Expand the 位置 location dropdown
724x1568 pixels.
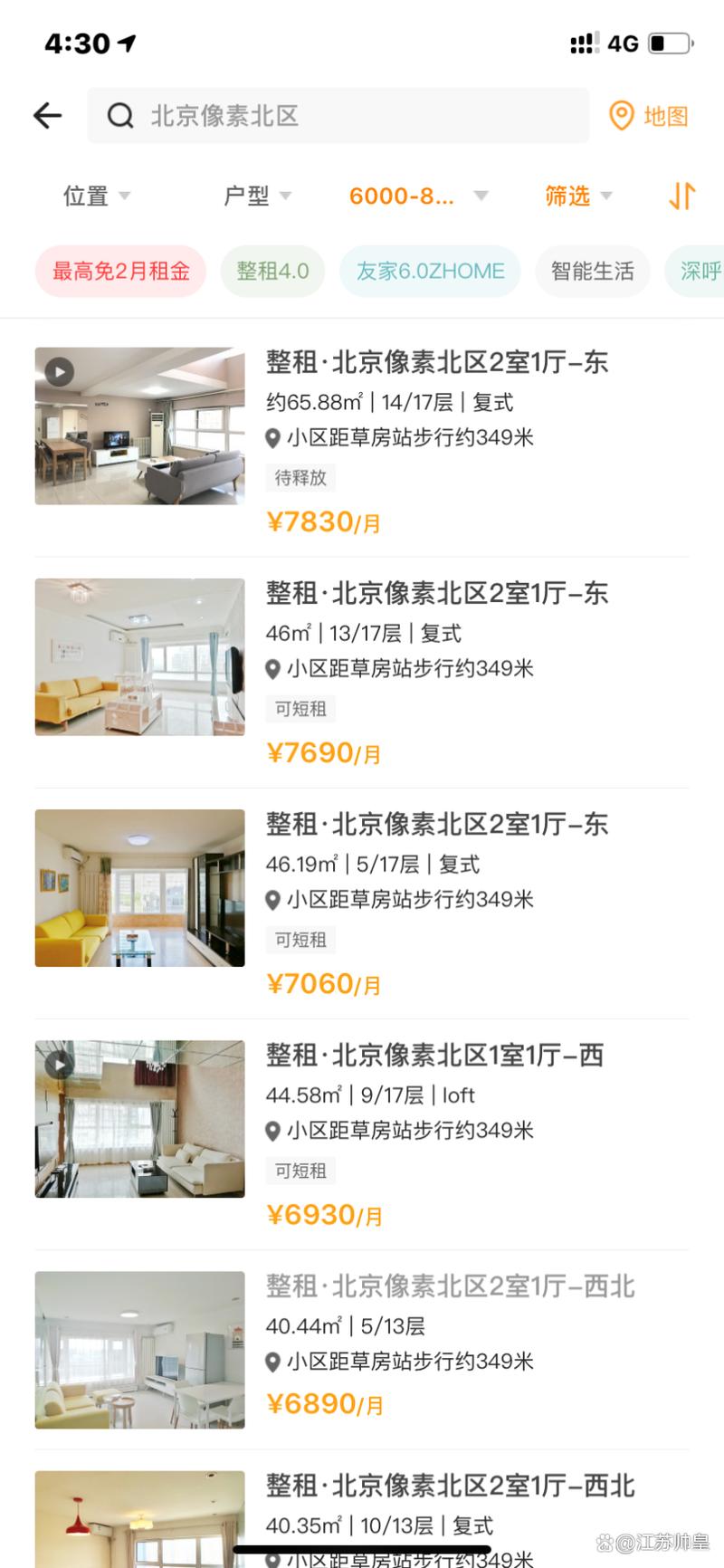(96, 196)
